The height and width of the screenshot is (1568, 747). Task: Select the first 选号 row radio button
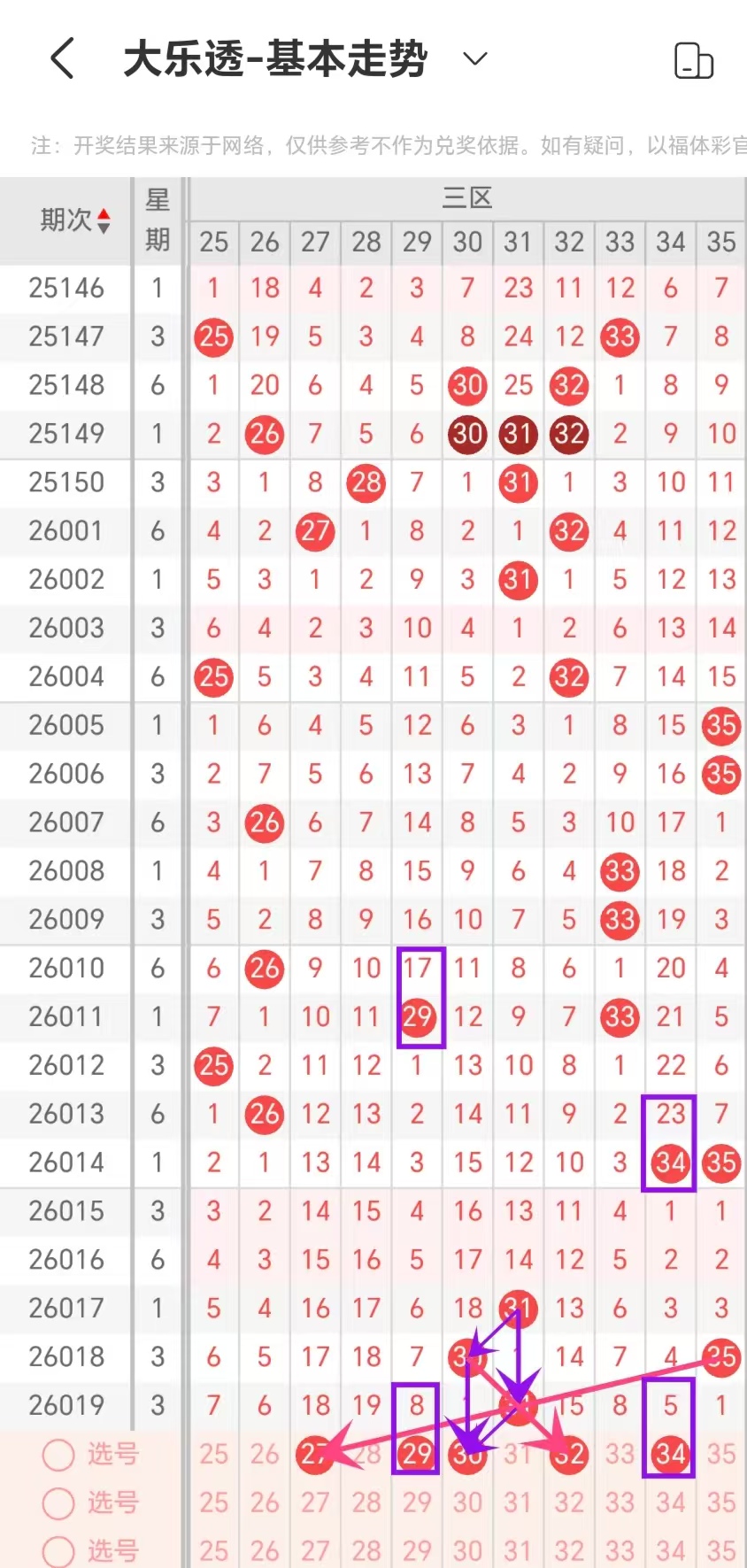[58, 1455]
